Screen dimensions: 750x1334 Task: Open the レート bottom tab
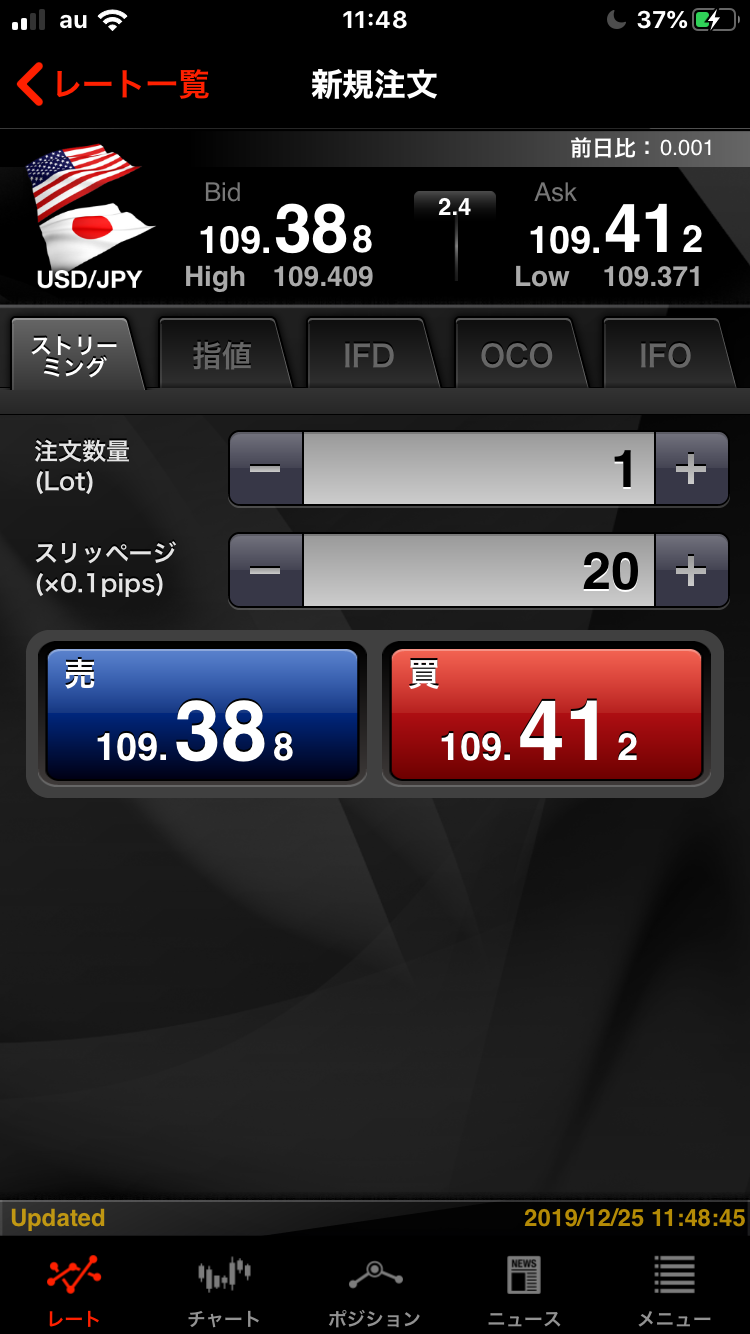pyautogui.click(x=74, y=1290)
